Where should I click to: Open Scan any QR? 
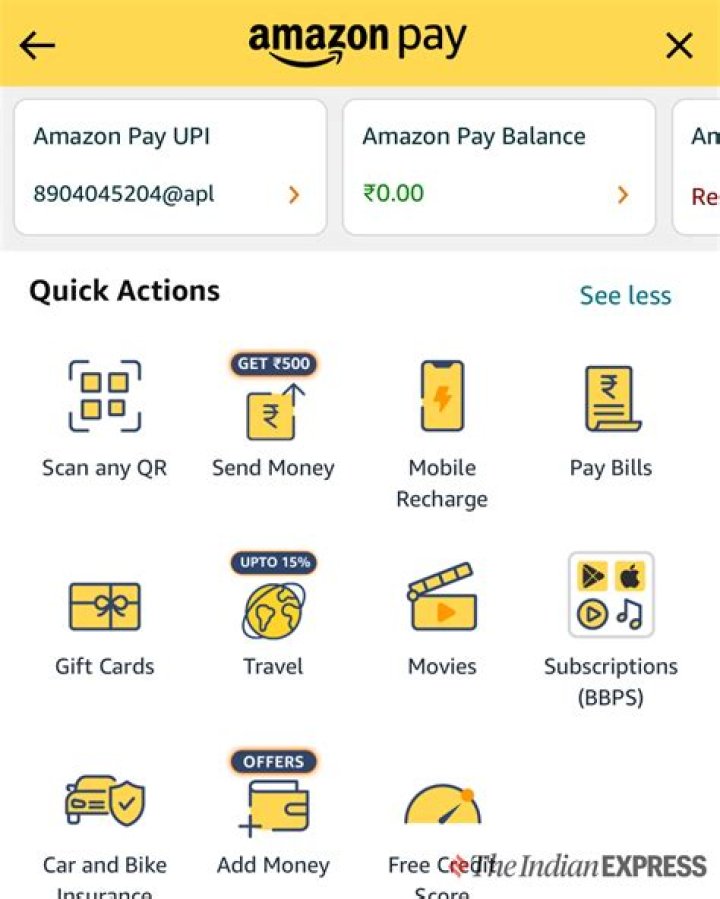click(x=104, y=420)
